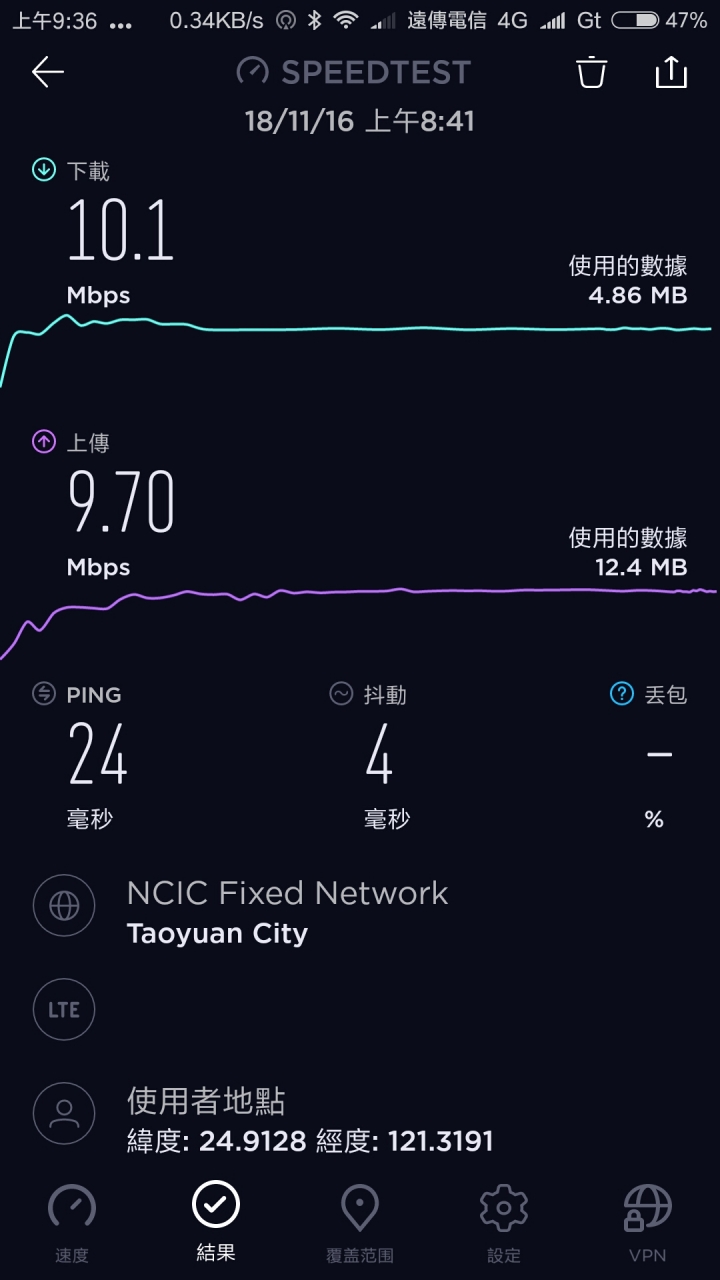Go back using the arrow icon

[x=47, y=72]
